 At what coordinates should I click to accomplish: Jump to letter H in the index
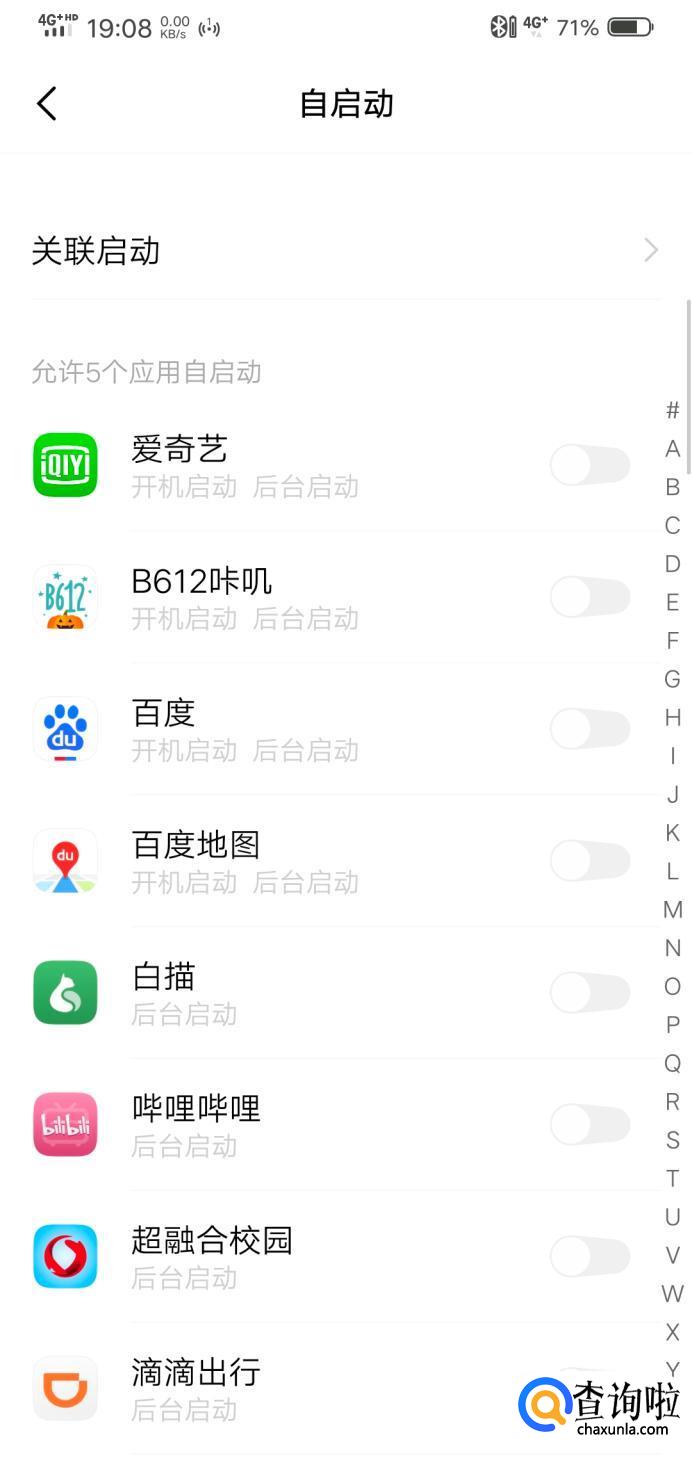point(673,718)
